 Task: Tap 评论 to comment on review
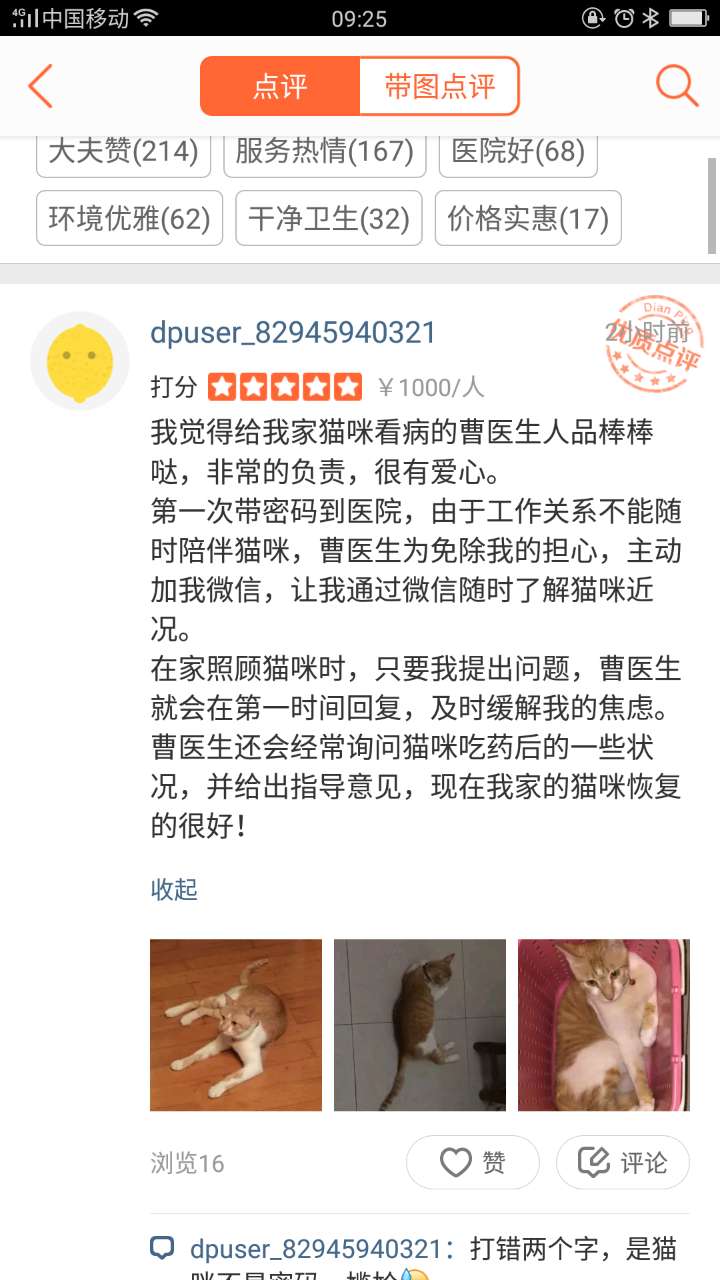(623, 1162)
